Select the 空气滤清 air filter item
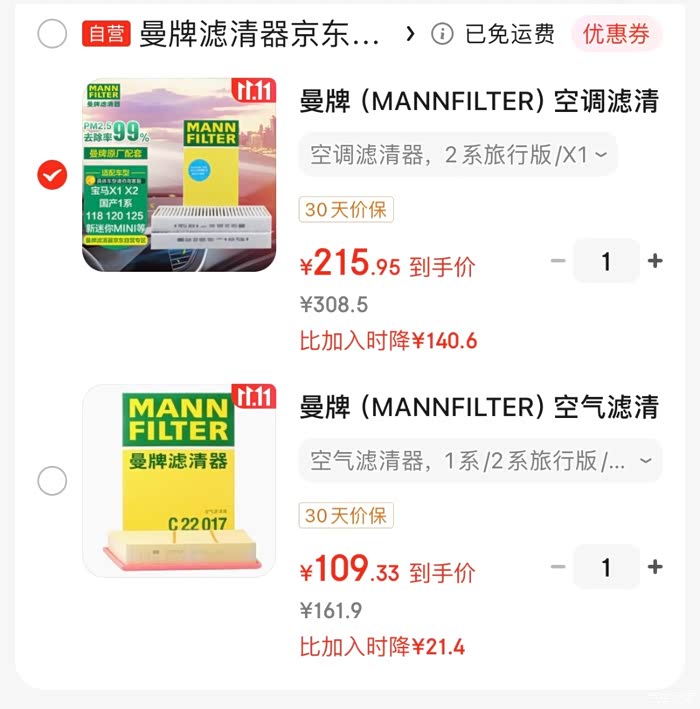Screen dimensions: 700x709 (x=52, y=481)
